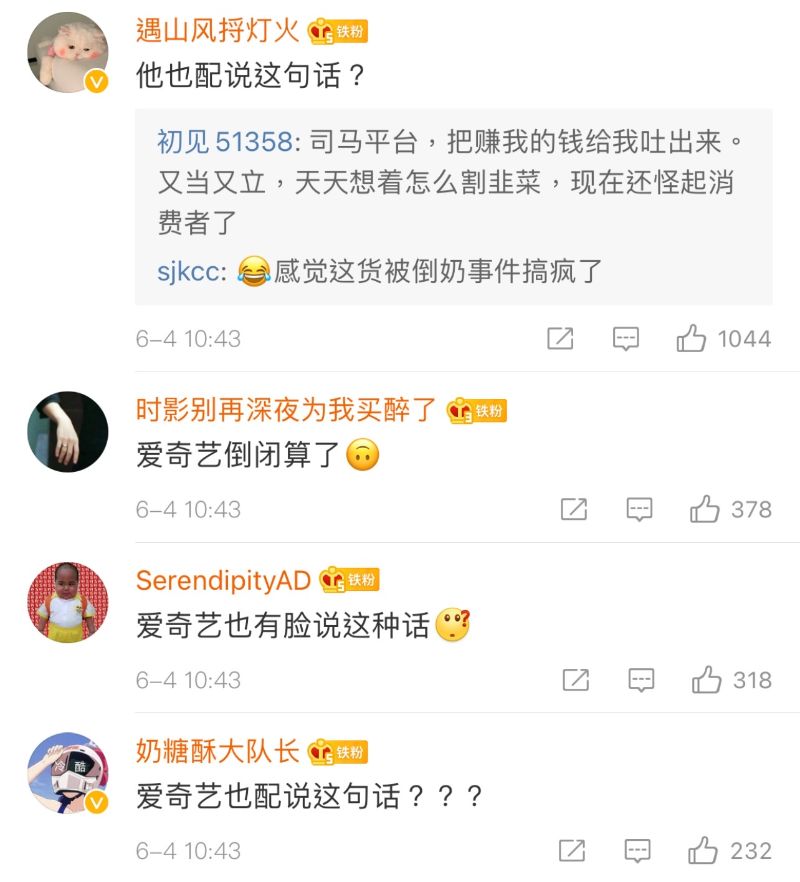The width and height of the screenshot is (800, 882).
Task: Like the comment with 378 likes
Action: coord(705,510)
